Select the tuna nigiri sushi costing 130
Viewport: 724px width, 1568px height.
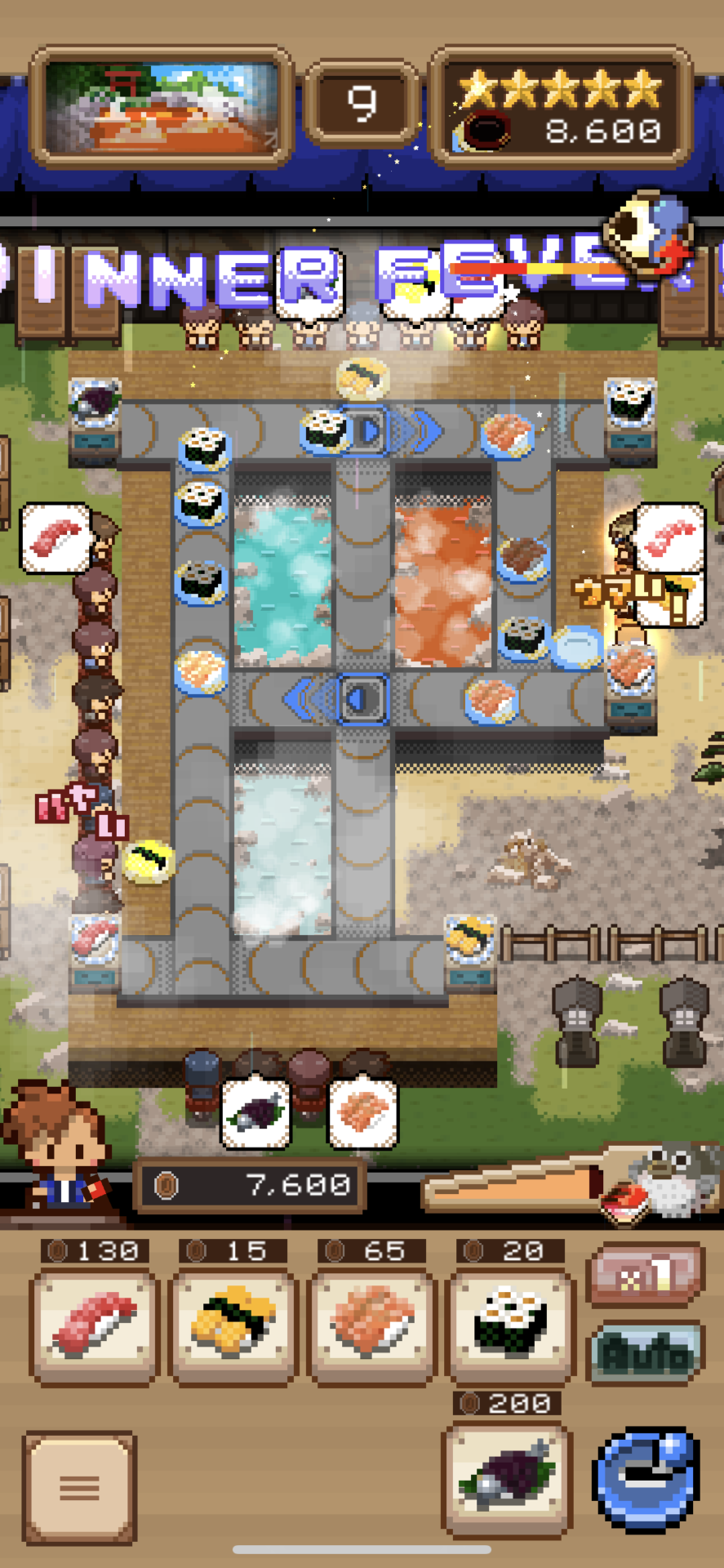pyautogui.click(x=95, y=1327)
